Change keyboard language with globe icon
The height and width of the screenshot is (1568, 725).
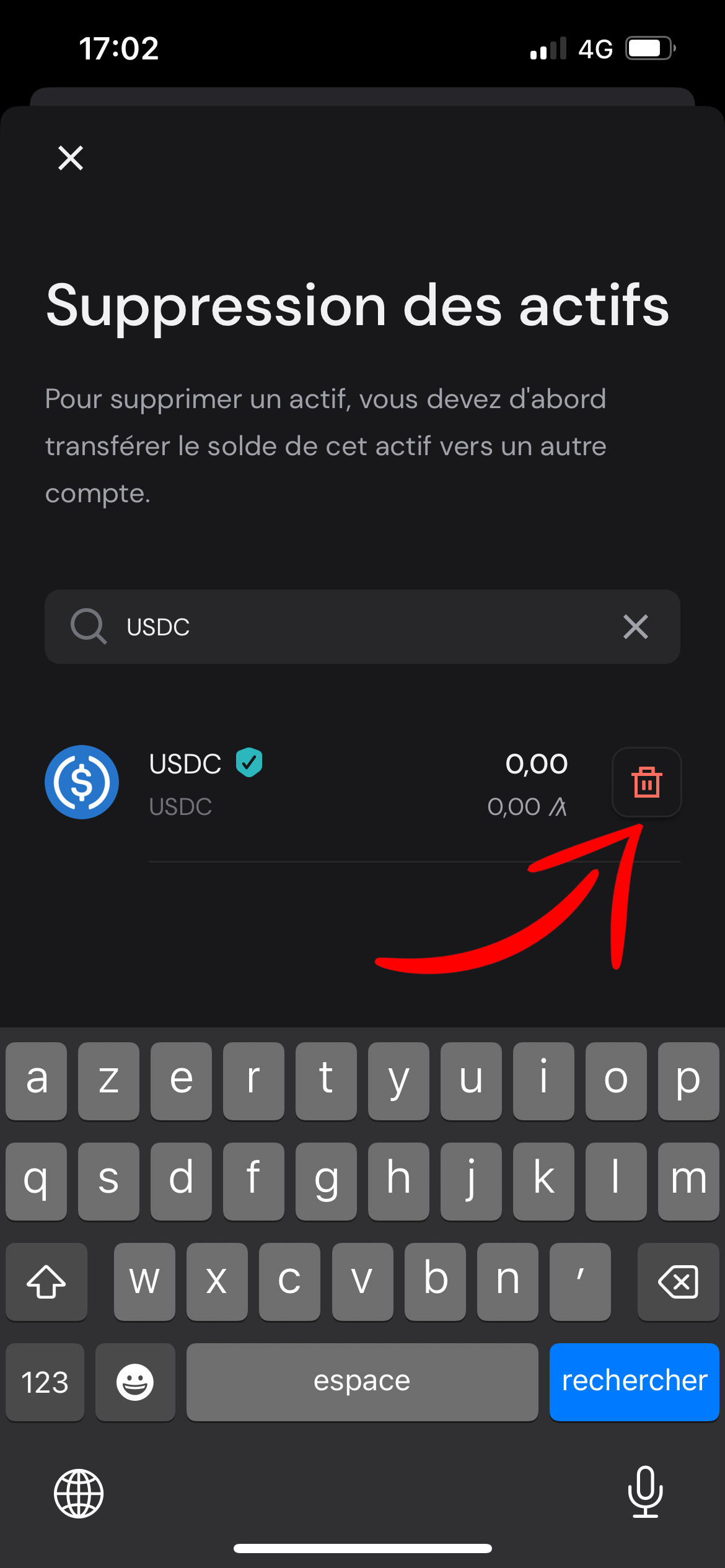tap(79, 1493)
